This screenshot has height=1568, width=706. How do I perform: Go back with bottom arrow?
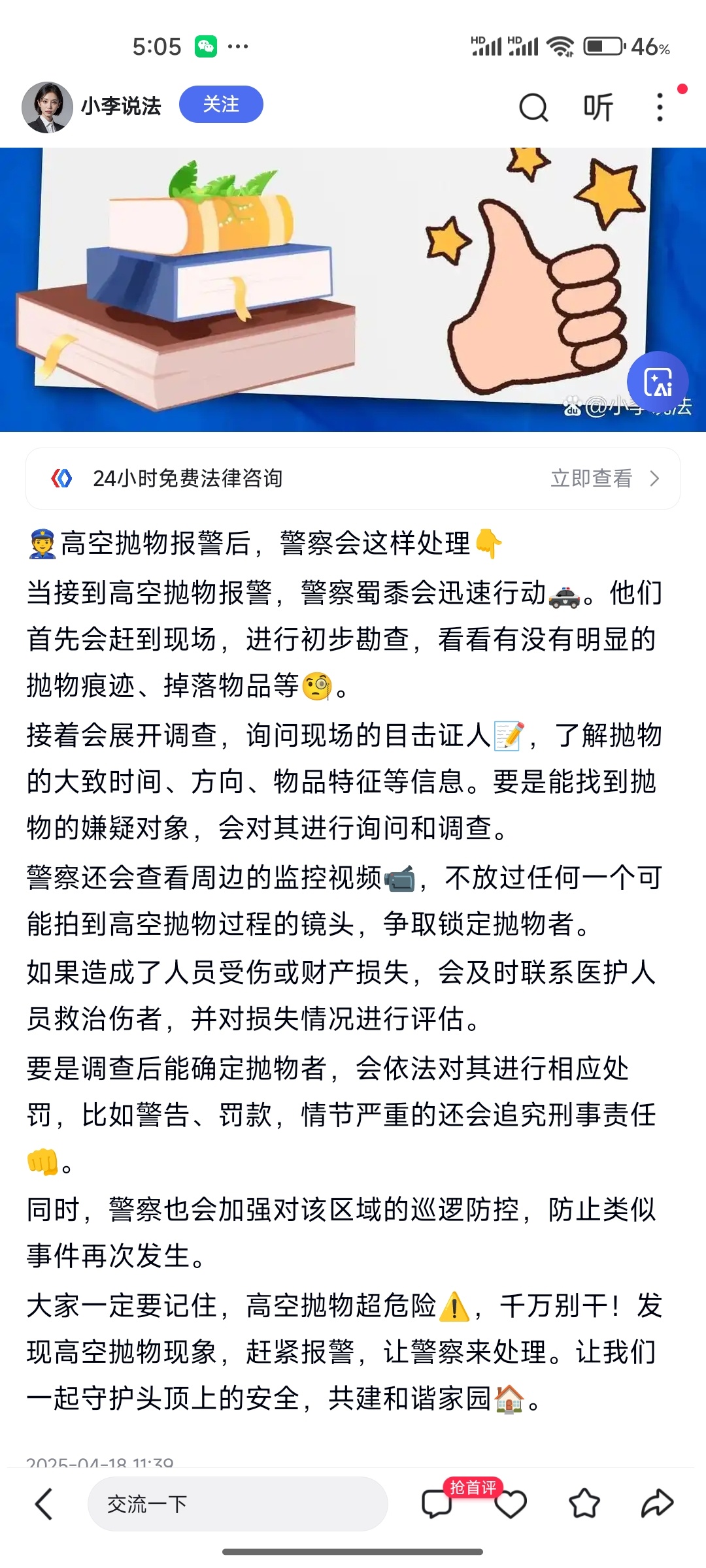pyautogui.click(x=44, y=1504)
